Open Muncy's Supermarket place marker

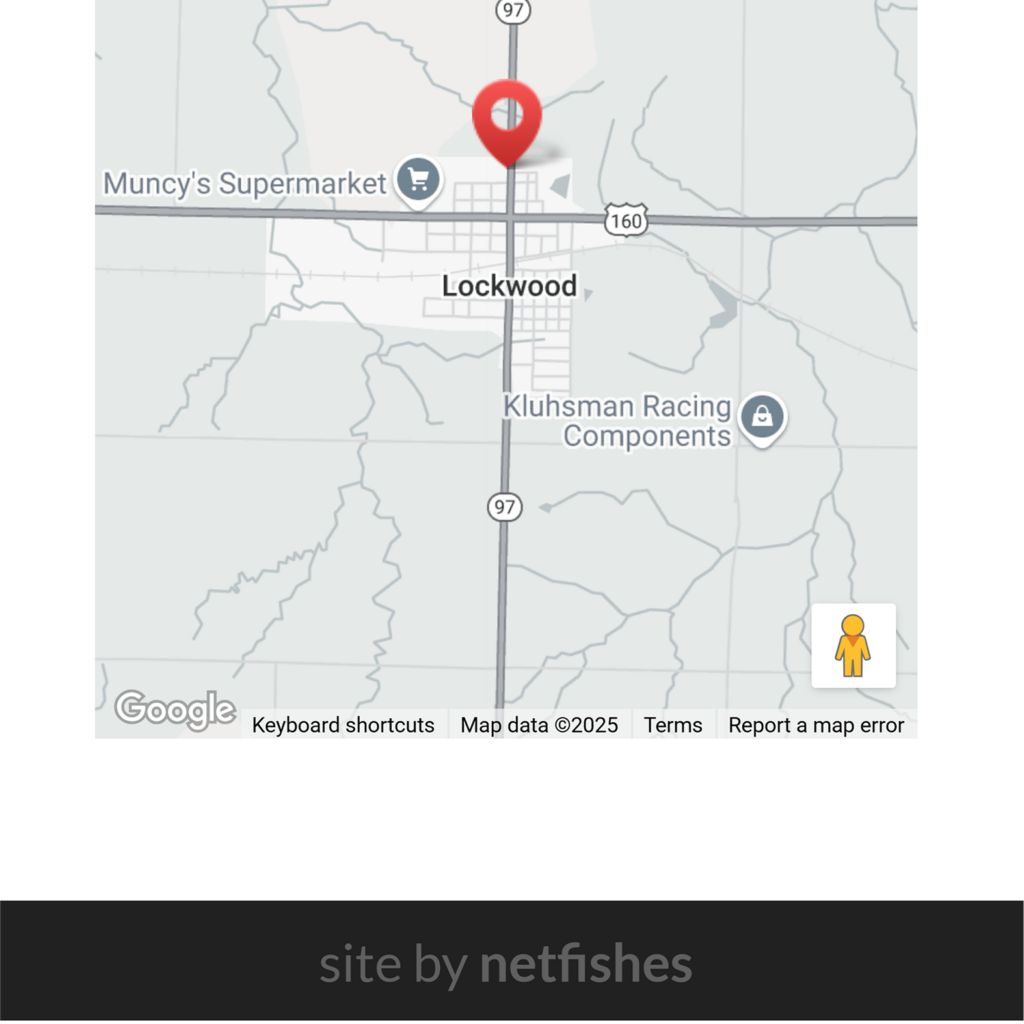point(419,180)
